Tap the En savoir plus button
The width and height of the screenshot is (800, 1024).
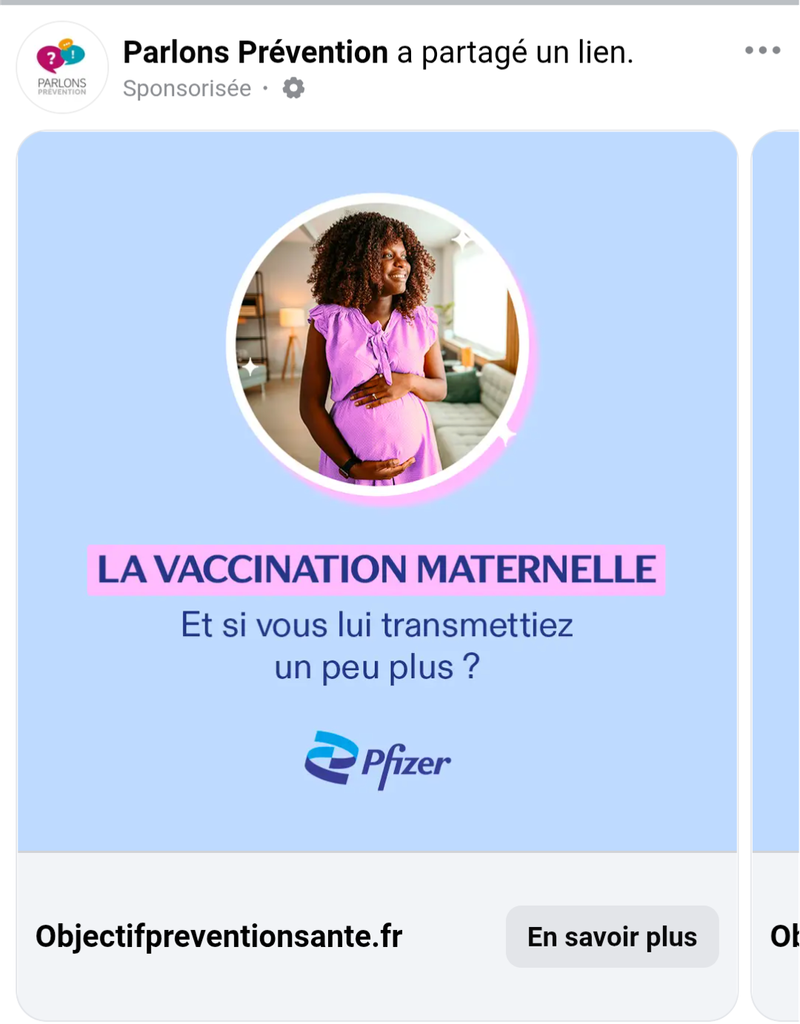click(612, 937)
